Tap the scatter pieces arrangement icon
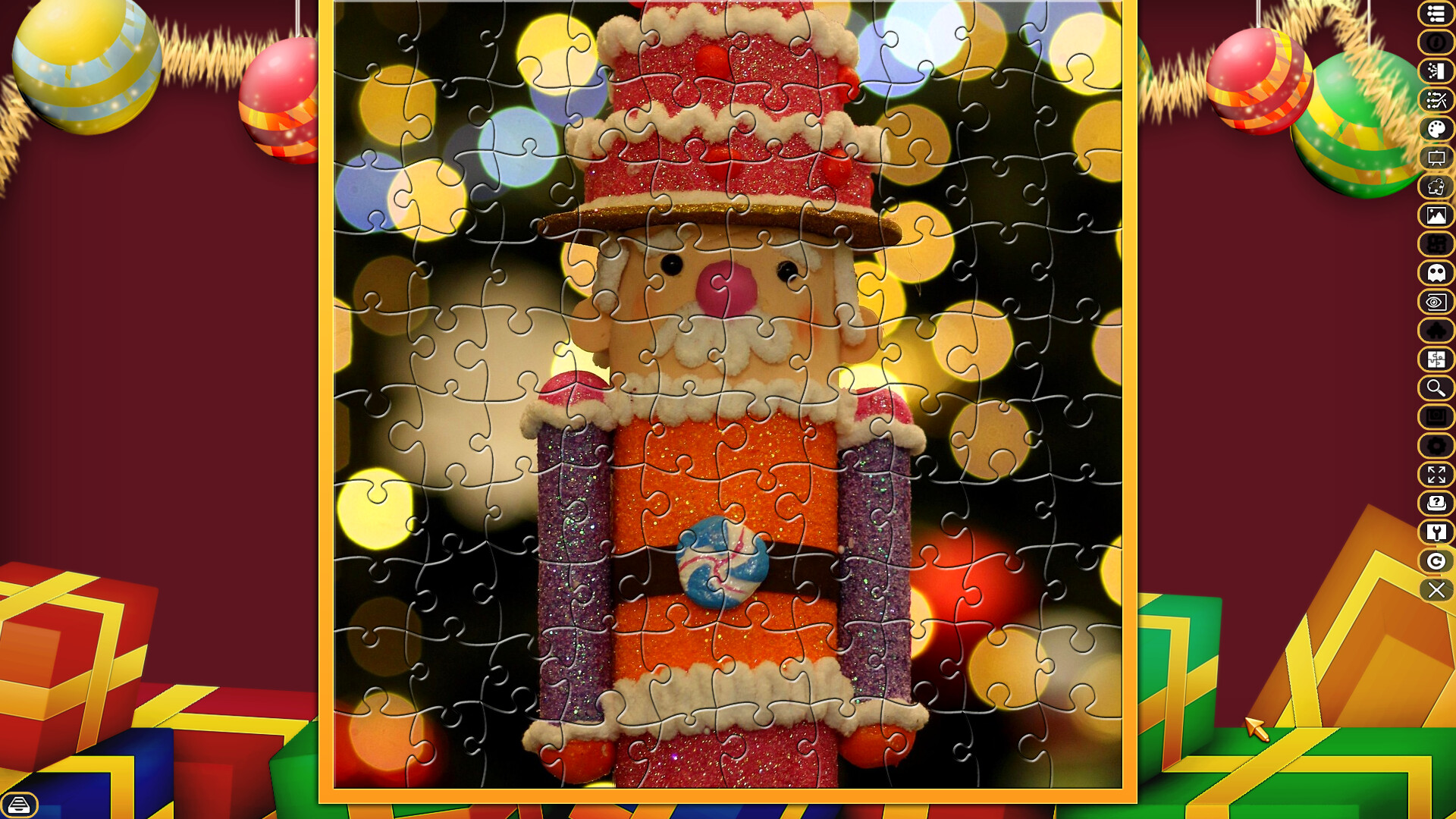1456x819 pixels. point(1436,71)
